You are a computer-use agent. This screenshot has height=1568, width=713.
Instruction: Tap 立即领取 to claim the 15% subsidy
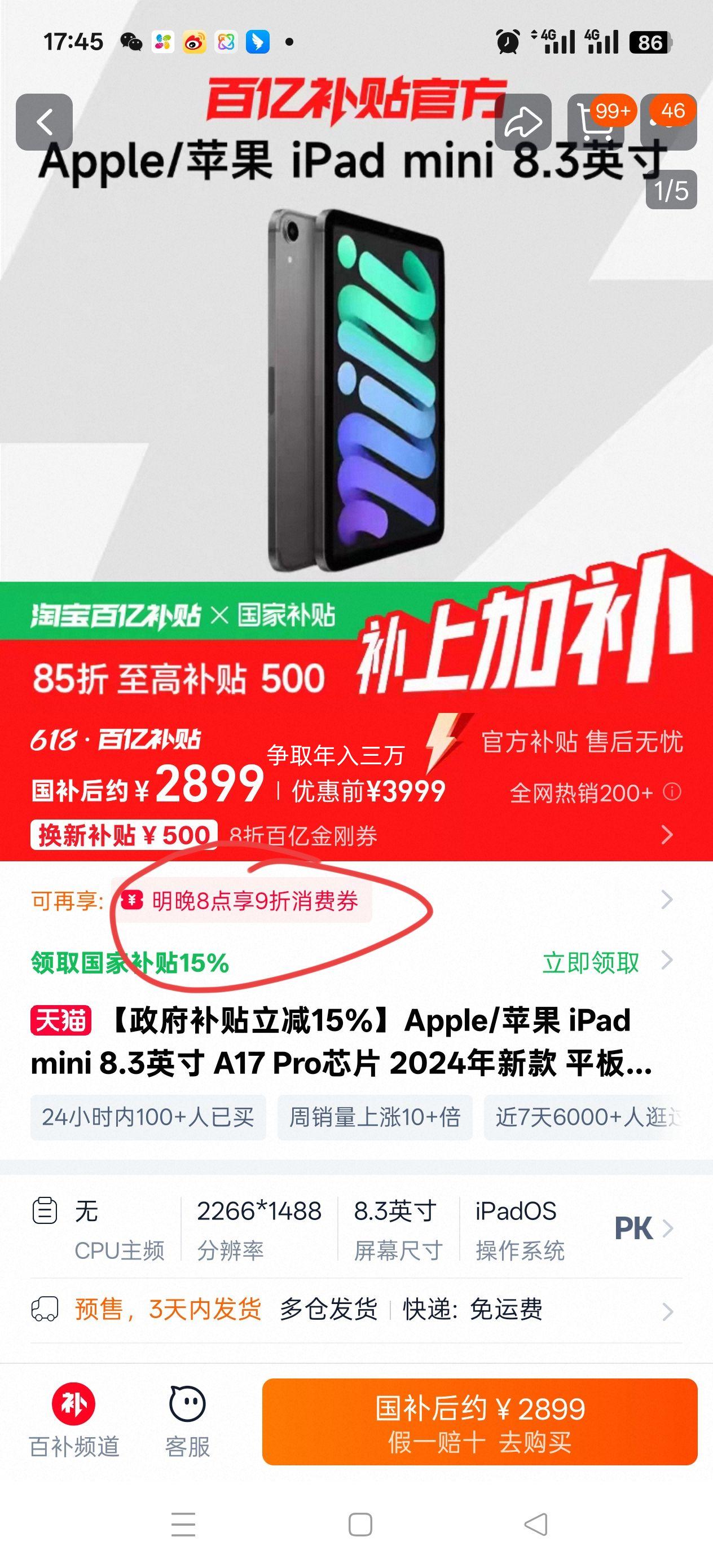[591, 963]
